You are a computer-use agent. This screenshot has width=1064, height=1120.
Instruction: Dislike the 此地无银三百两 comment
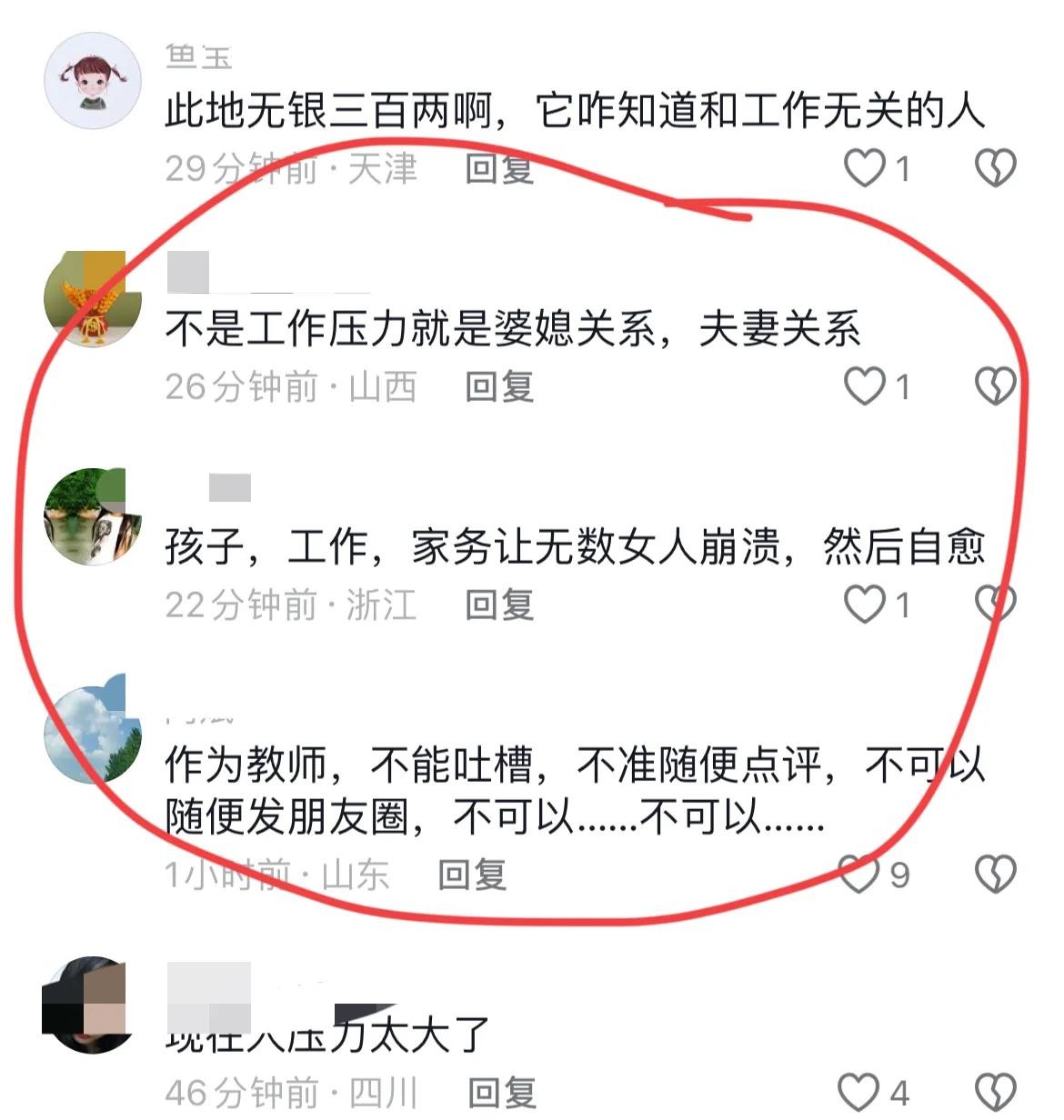click(995, 169)
